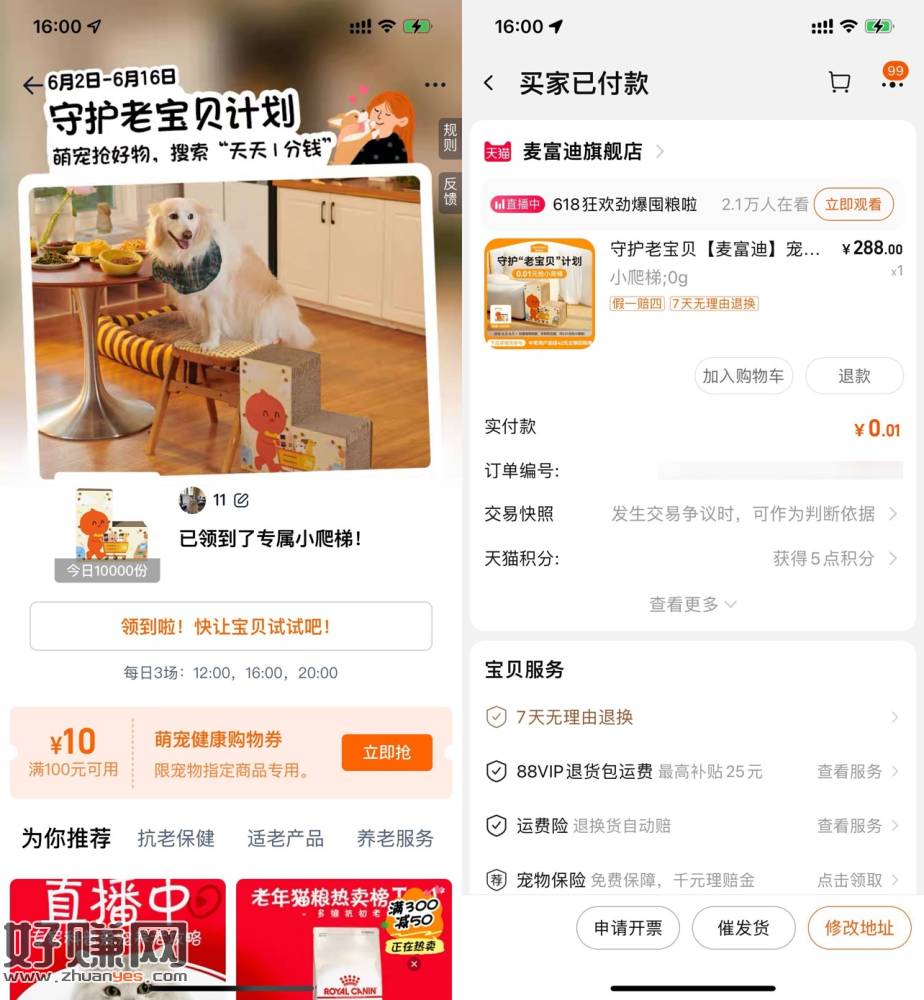This screenshot has height=1000, width=924.
Task: Tap 修改地址 to change the address
Action: point(859,928)
